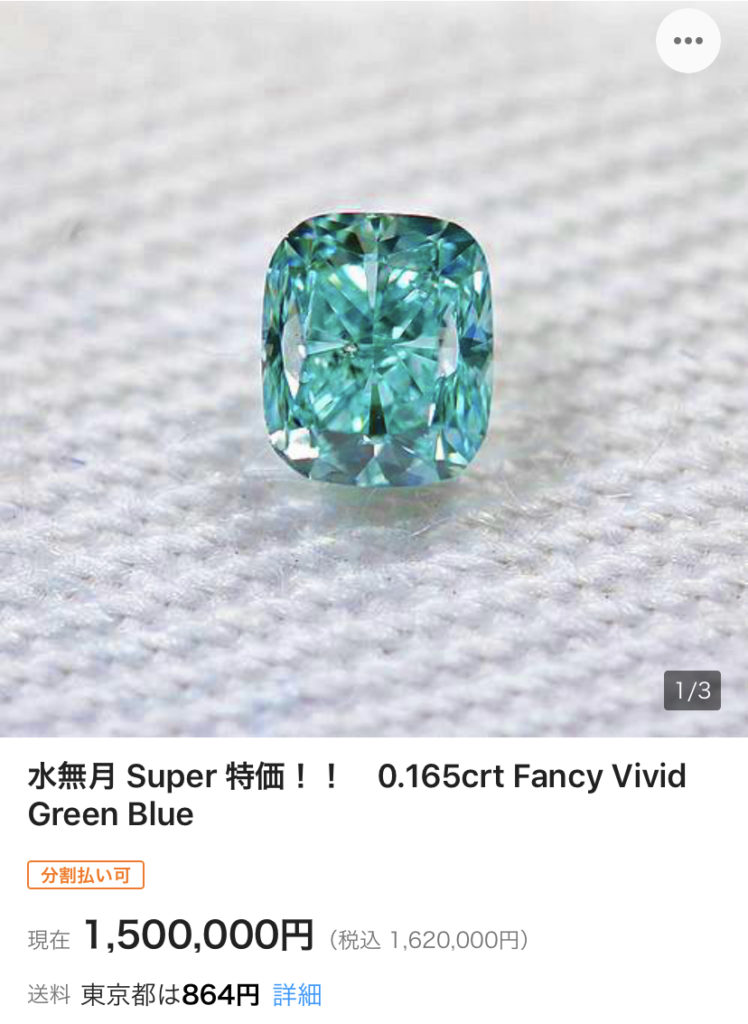Tap the 詳細 shipping details link
This screenshot has height=1024, width=748.
[297, 994]
